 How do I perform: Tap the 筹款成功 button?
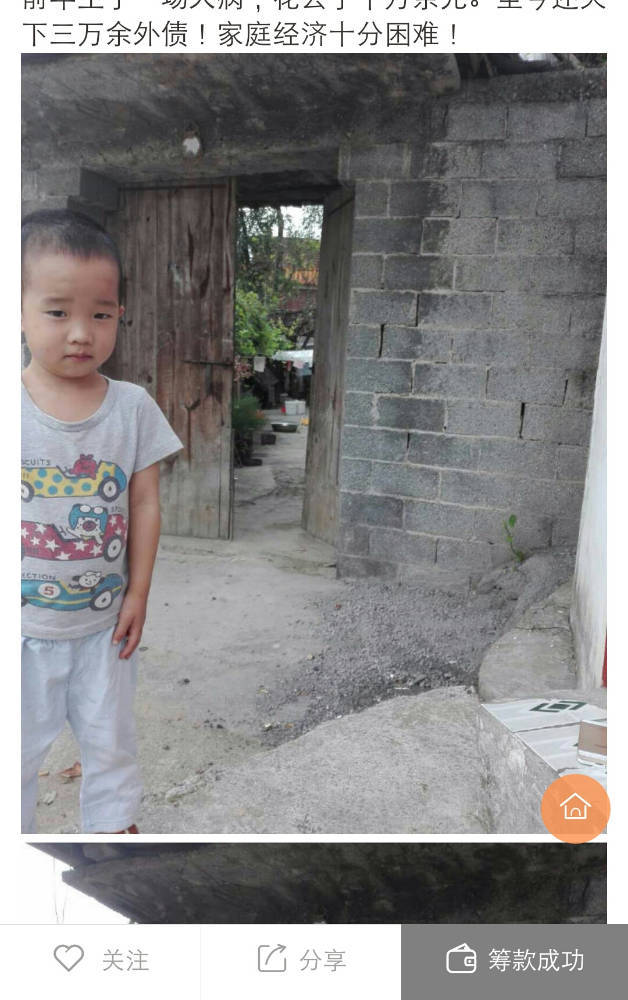coord(515,961)
